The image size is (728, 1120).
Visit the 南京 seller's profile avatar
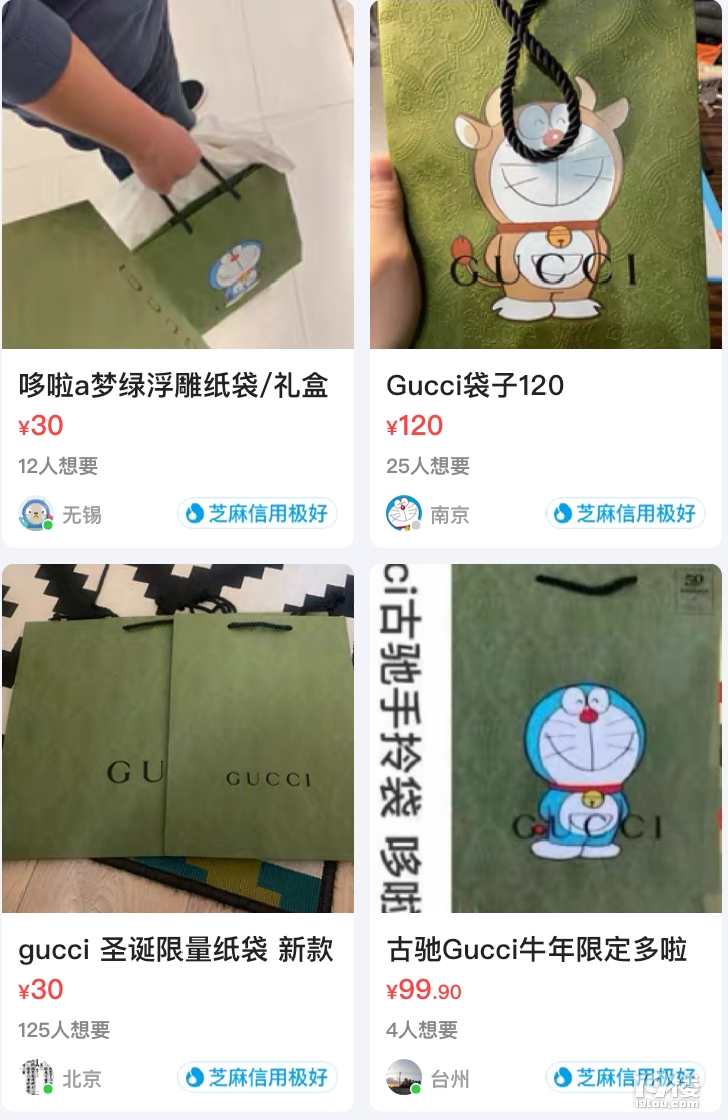click(x=404, y=514)
